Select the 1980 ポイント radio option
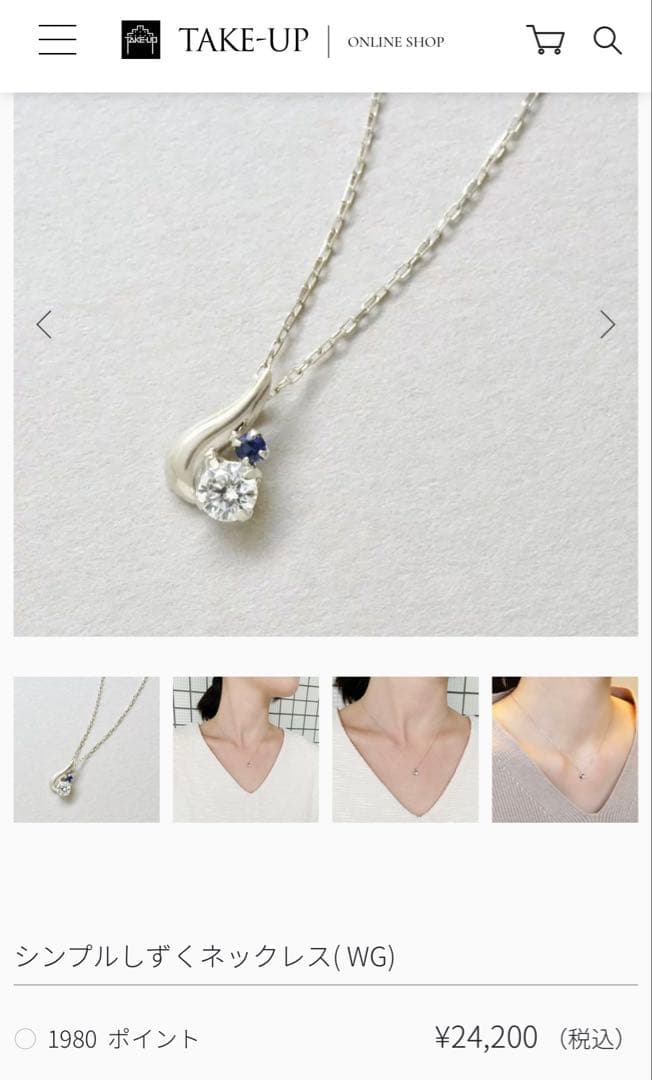Viewport: 652px width, 1080px height. tap(26, 1039)
